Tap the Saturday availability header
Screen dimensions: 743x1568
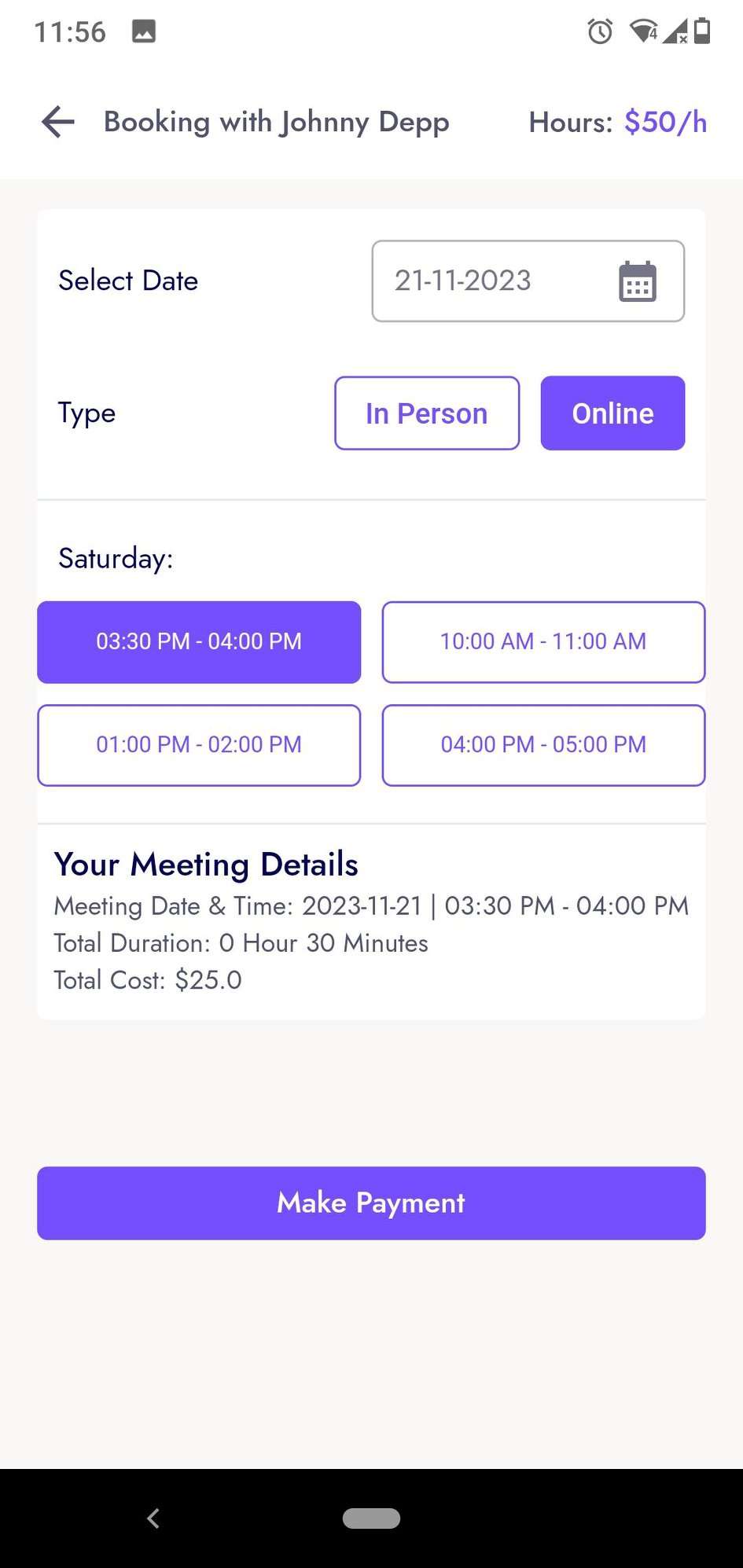click(116, 558)
